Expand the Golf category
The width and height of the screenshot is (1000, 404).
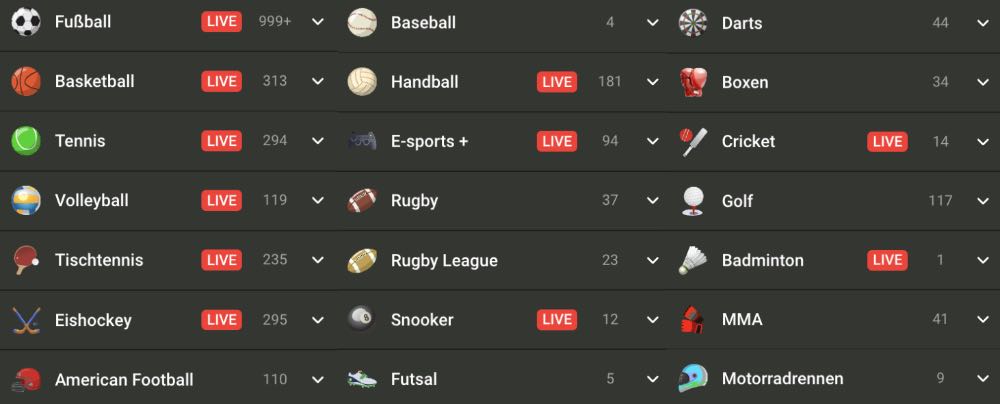[982, 201]
